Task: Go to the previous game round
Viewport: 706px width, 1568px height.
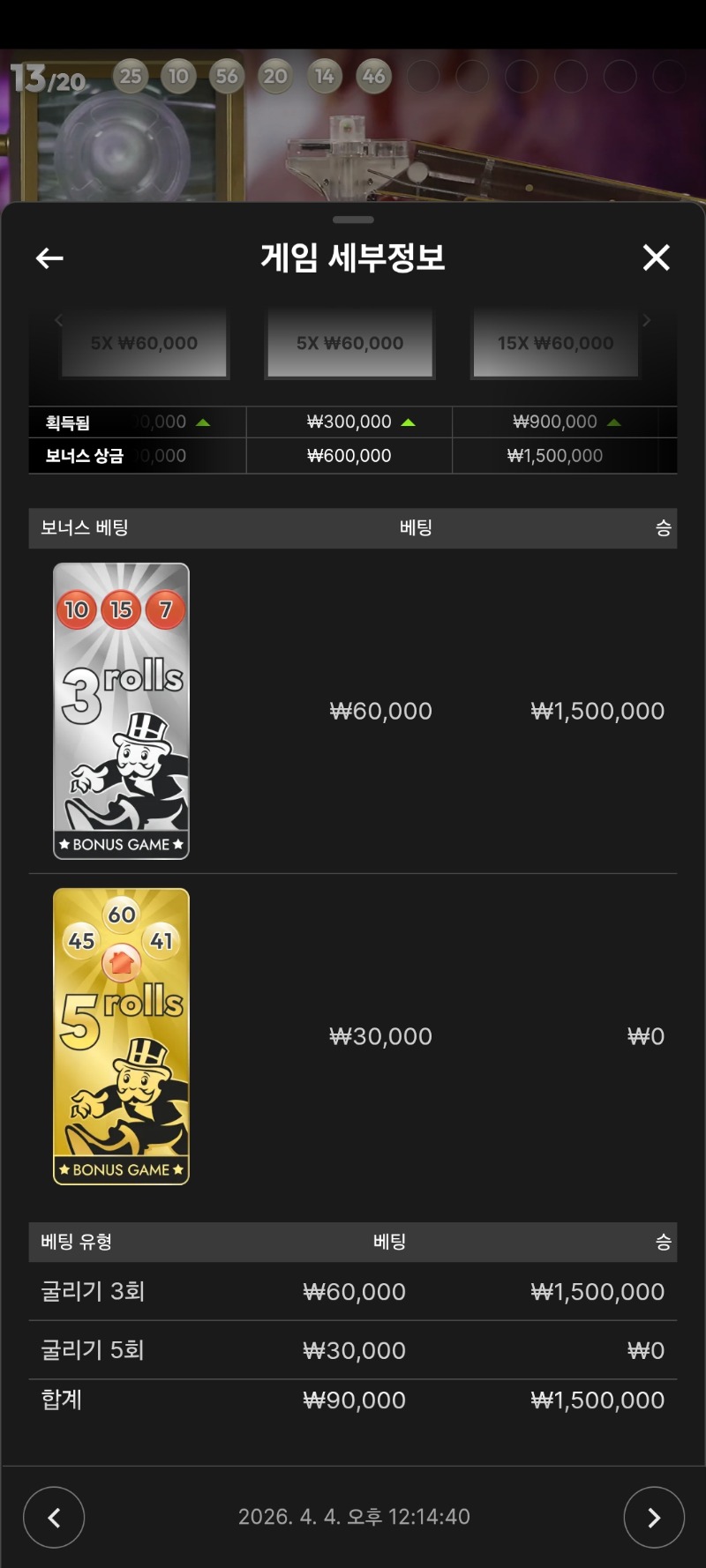Action: click(54, 1517)
